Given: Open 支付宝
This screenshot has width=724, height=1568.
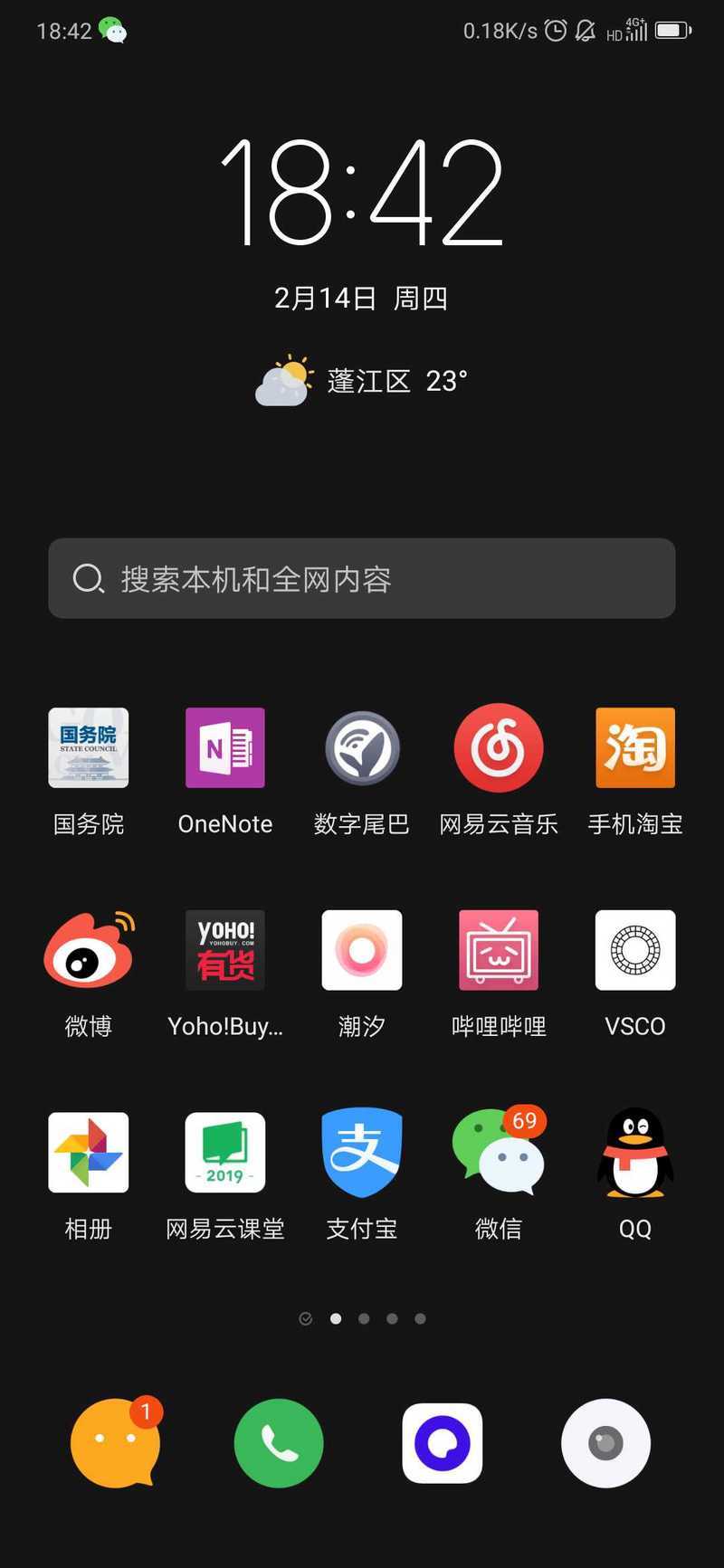Looking at the screenshot, I should [x=362, y=1153].
